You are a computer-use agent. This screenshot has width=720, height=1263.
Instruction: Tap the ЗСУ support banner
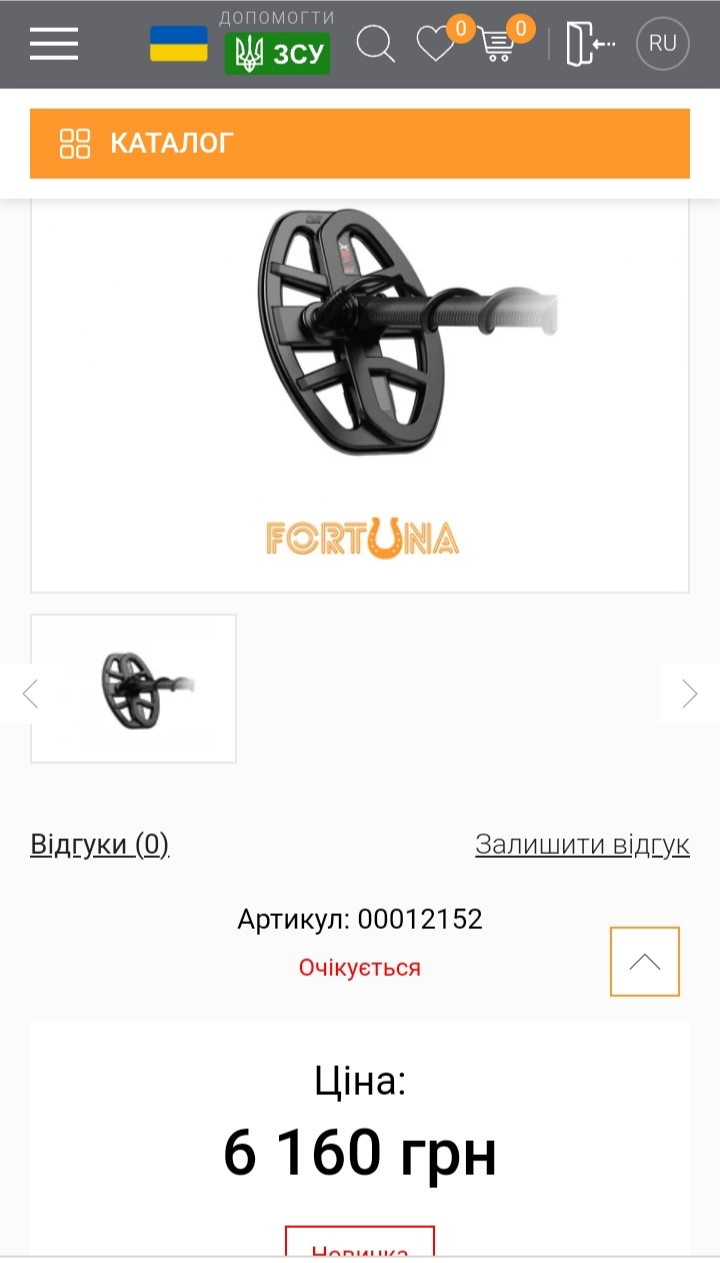[277, 43]
